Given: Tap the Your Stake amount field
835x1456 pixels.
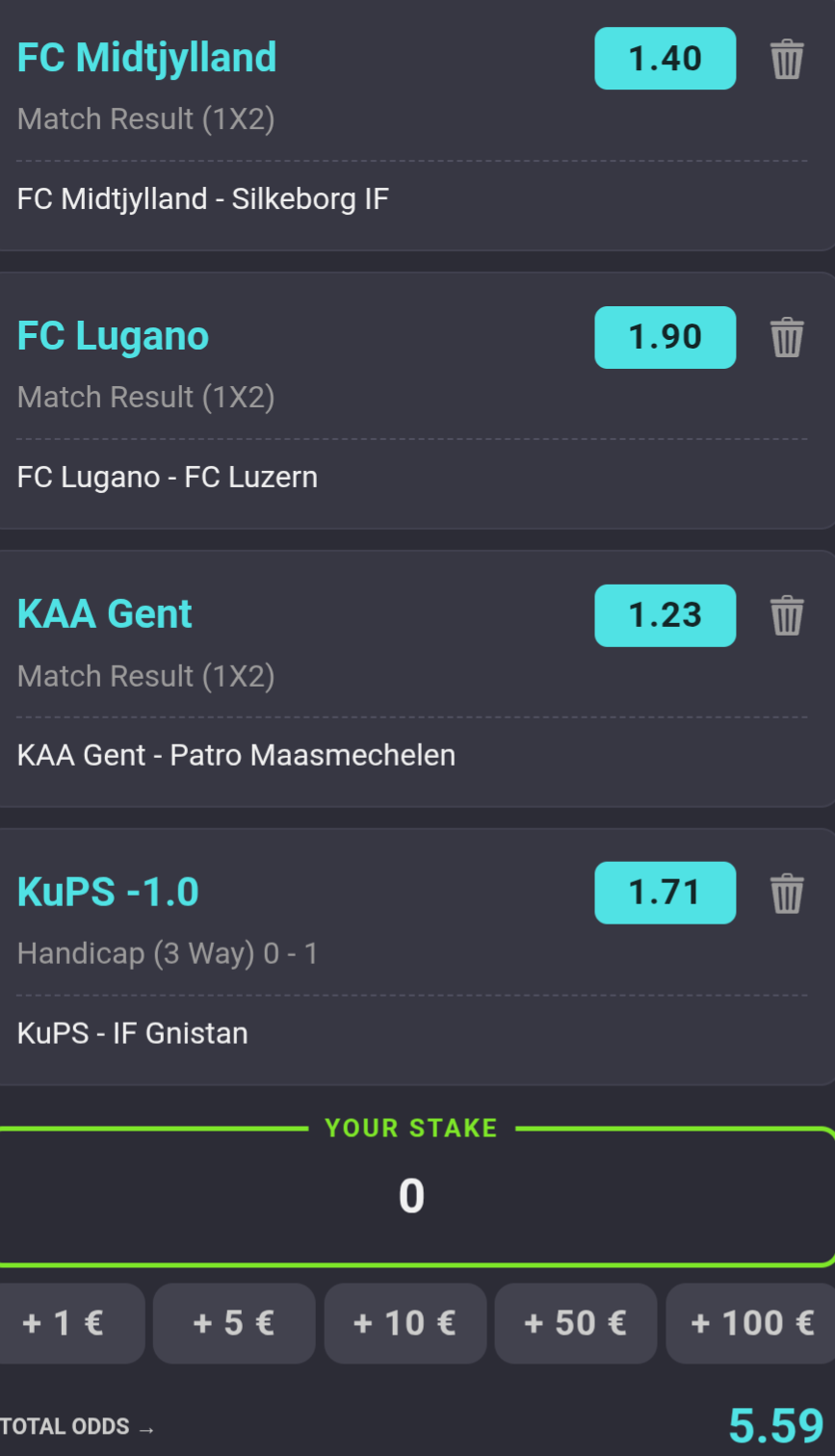Looking at the screenshot, I should (412, 1196).
